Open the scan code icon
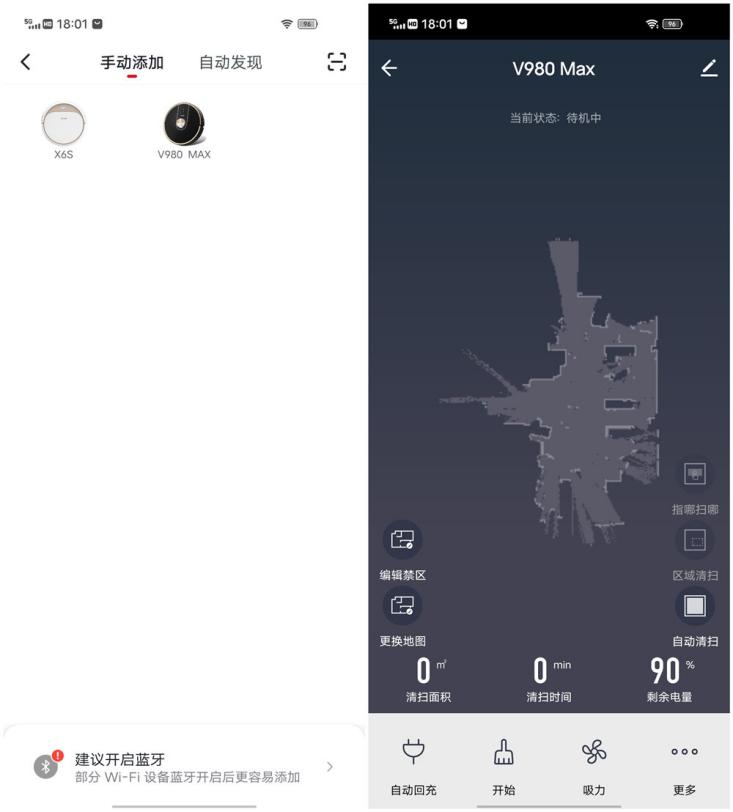This screenshot has width=733, height=812. (x=337, y=62)
